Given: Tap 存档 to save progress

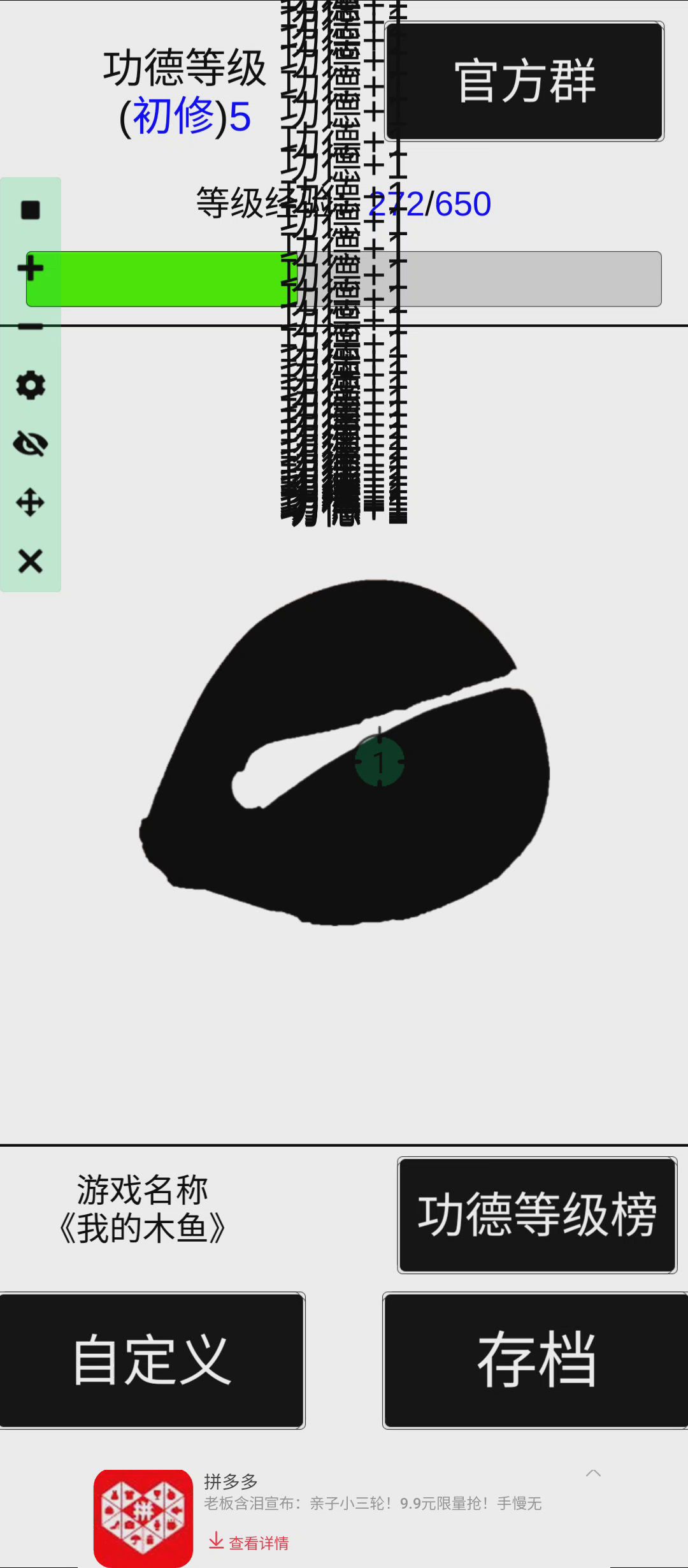Looking at the screenshot, I should pos(535,1360).
